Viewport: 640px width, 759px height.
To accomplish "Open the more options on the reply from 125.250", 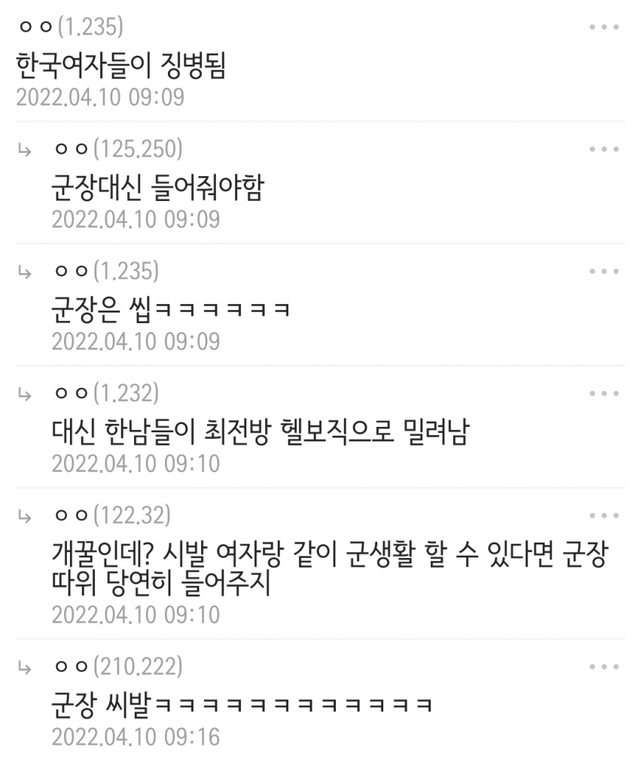I will 604,150.
